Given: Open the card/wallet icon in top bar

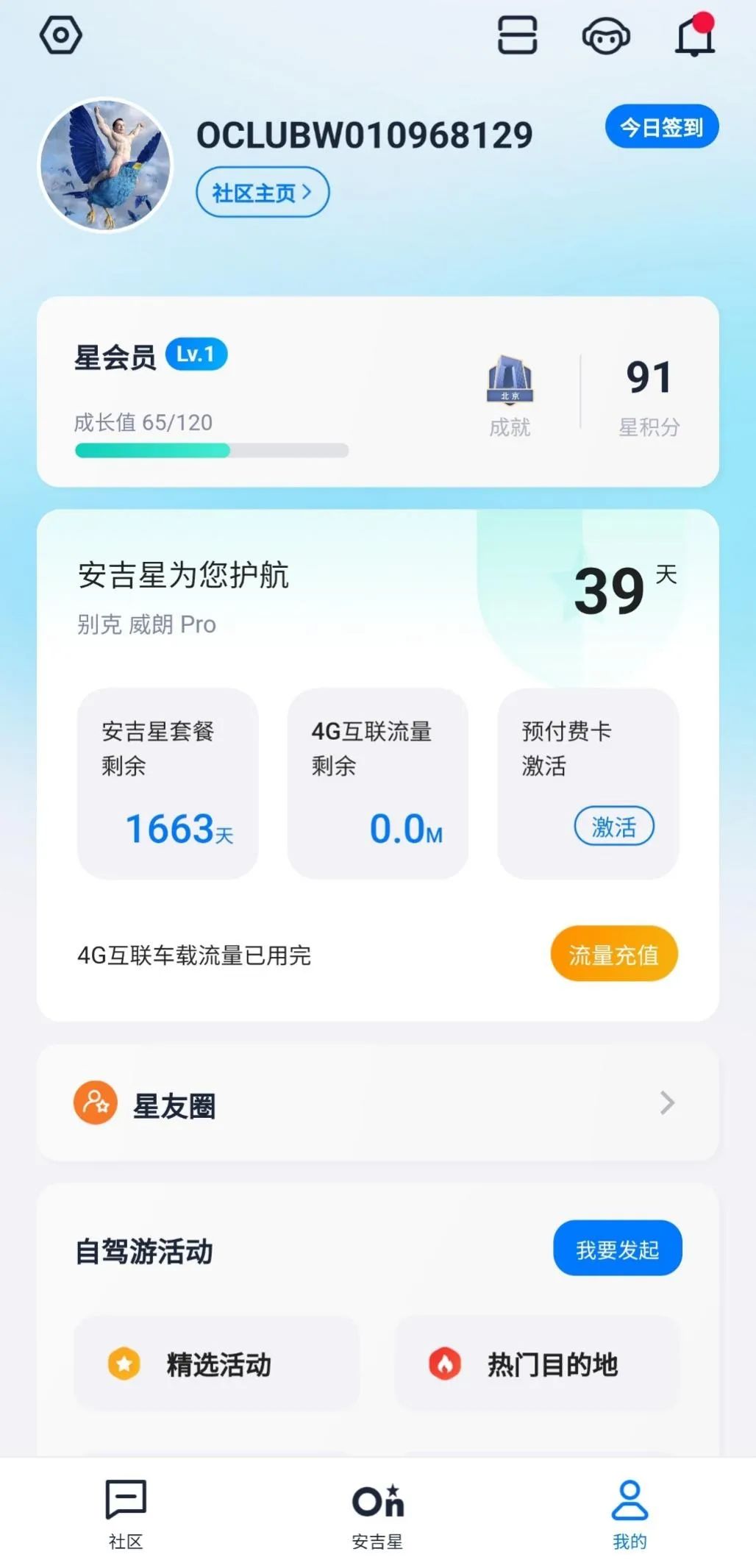Looking at the screenshot, I should tap(517, 36).
